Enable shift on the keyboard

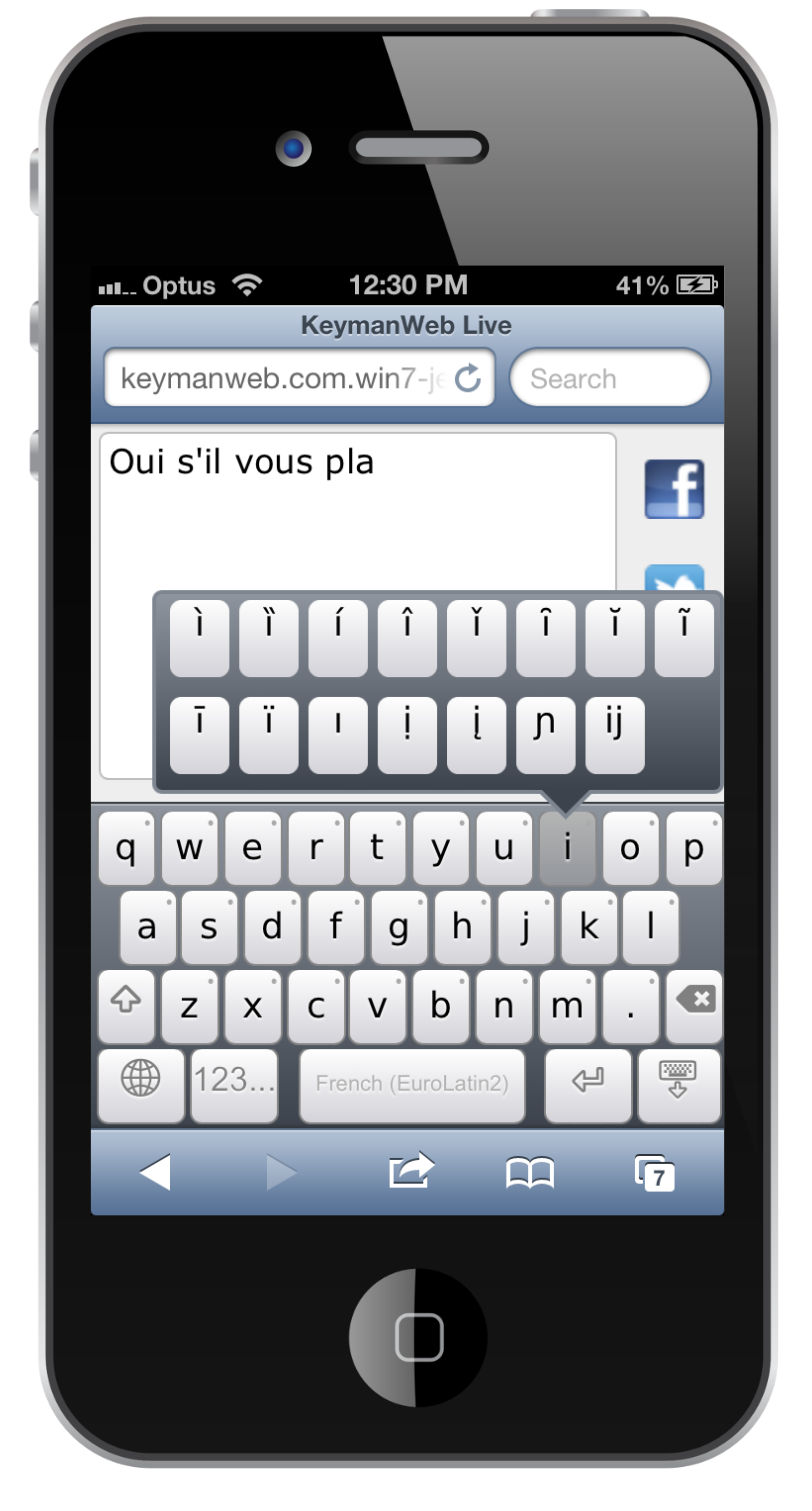point(127,1006)
